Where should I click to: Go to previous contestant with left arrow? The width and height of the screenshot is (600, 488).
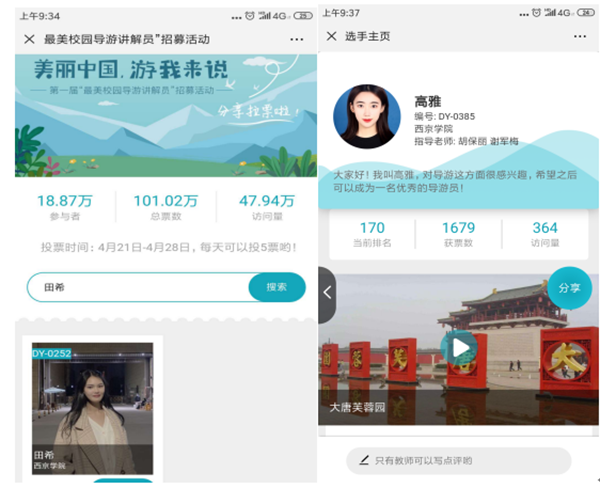point(327,296)
